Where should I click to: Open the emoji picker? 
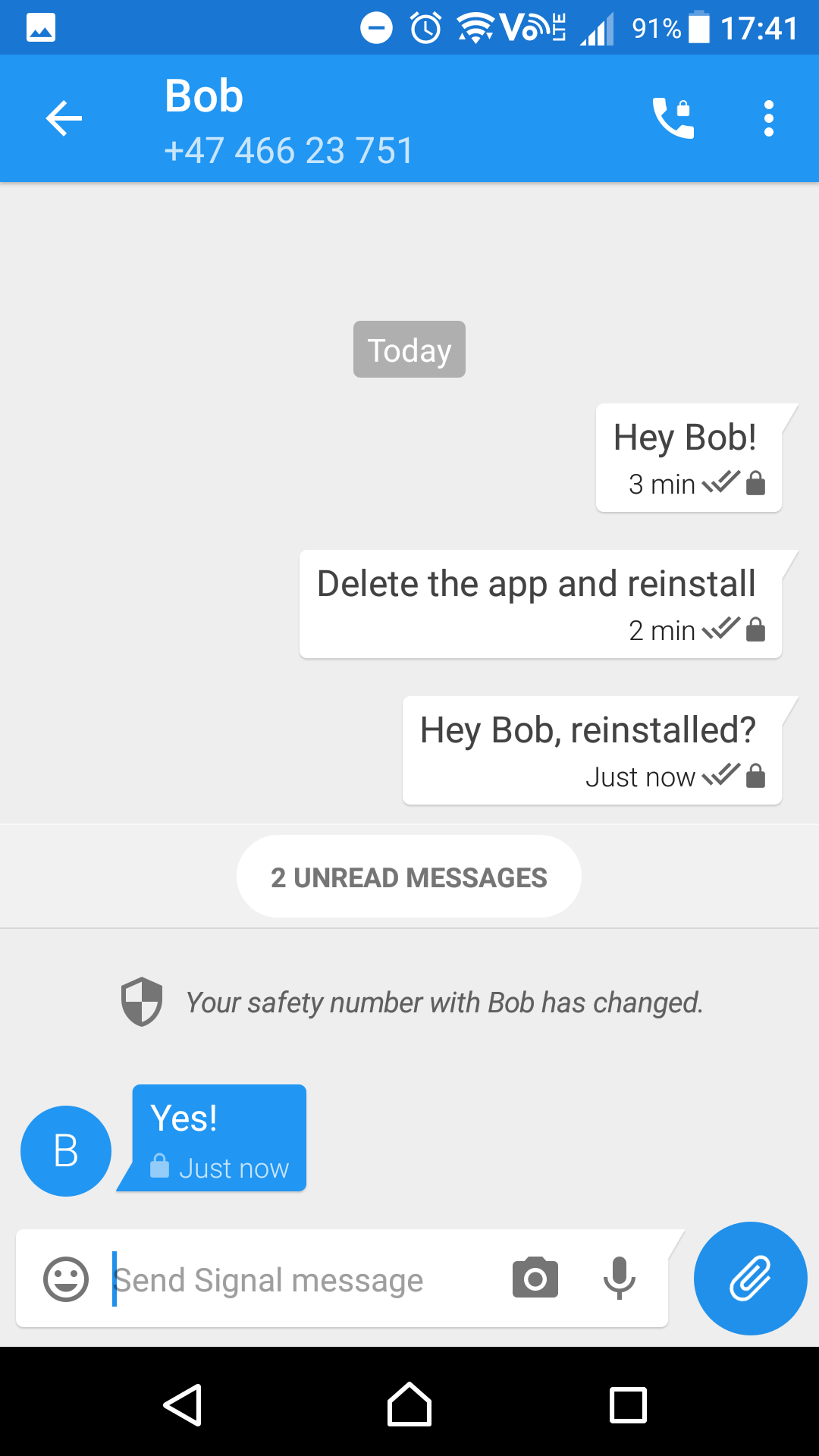pos(66,1279)
